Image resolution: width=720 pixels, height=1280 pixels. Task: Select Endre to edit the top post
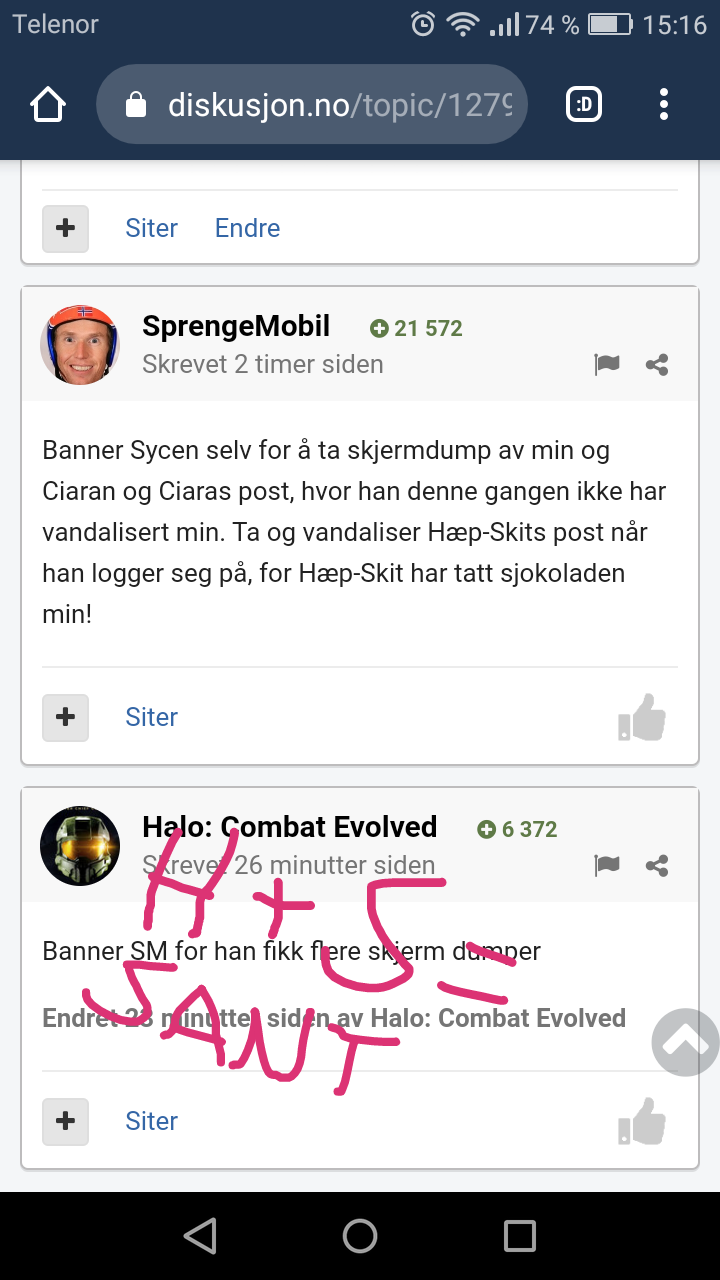[x=247, y=228]
